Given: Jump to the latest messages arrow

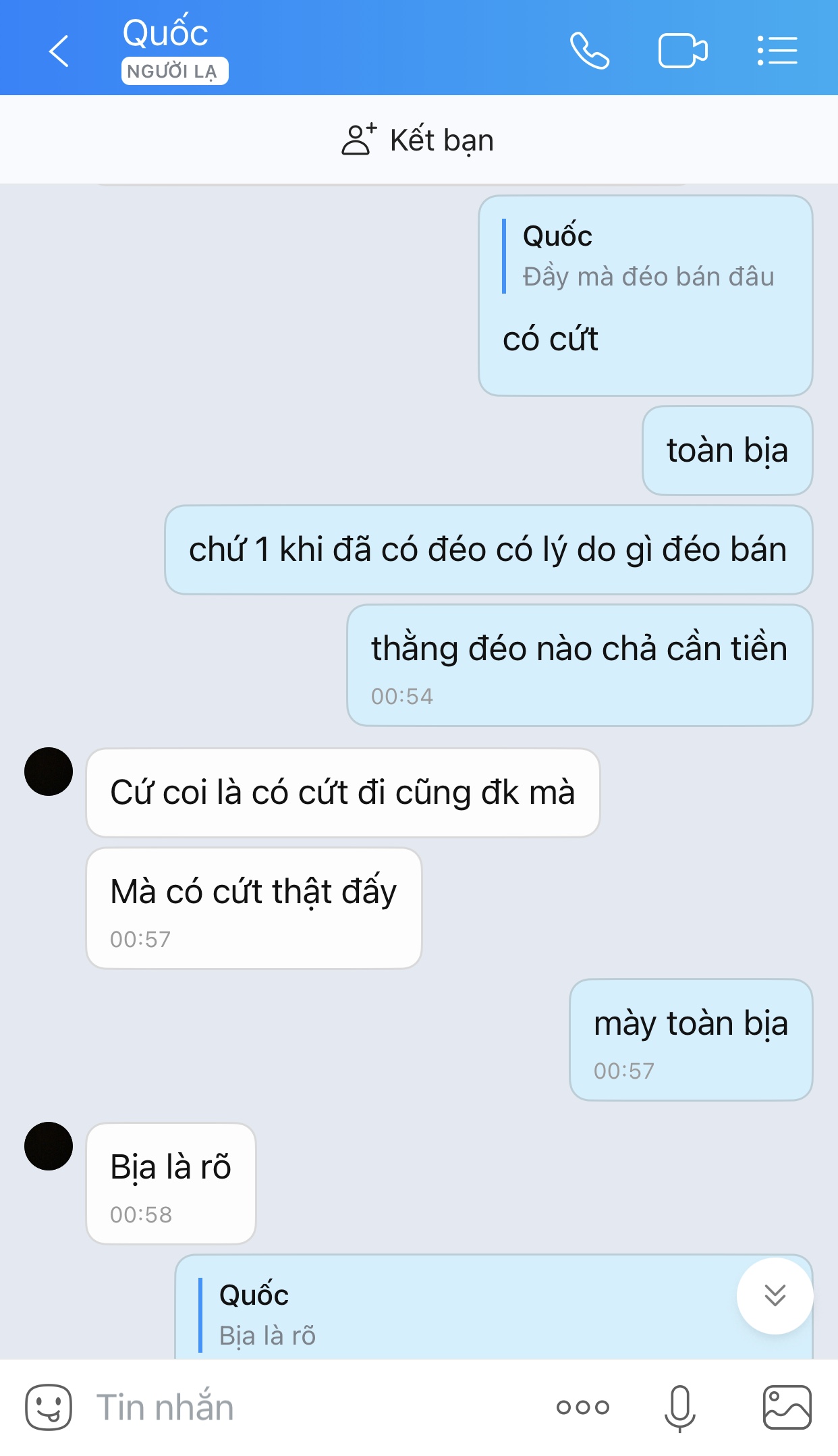Looking at the screenshot, I should (x=775, y=1295).
